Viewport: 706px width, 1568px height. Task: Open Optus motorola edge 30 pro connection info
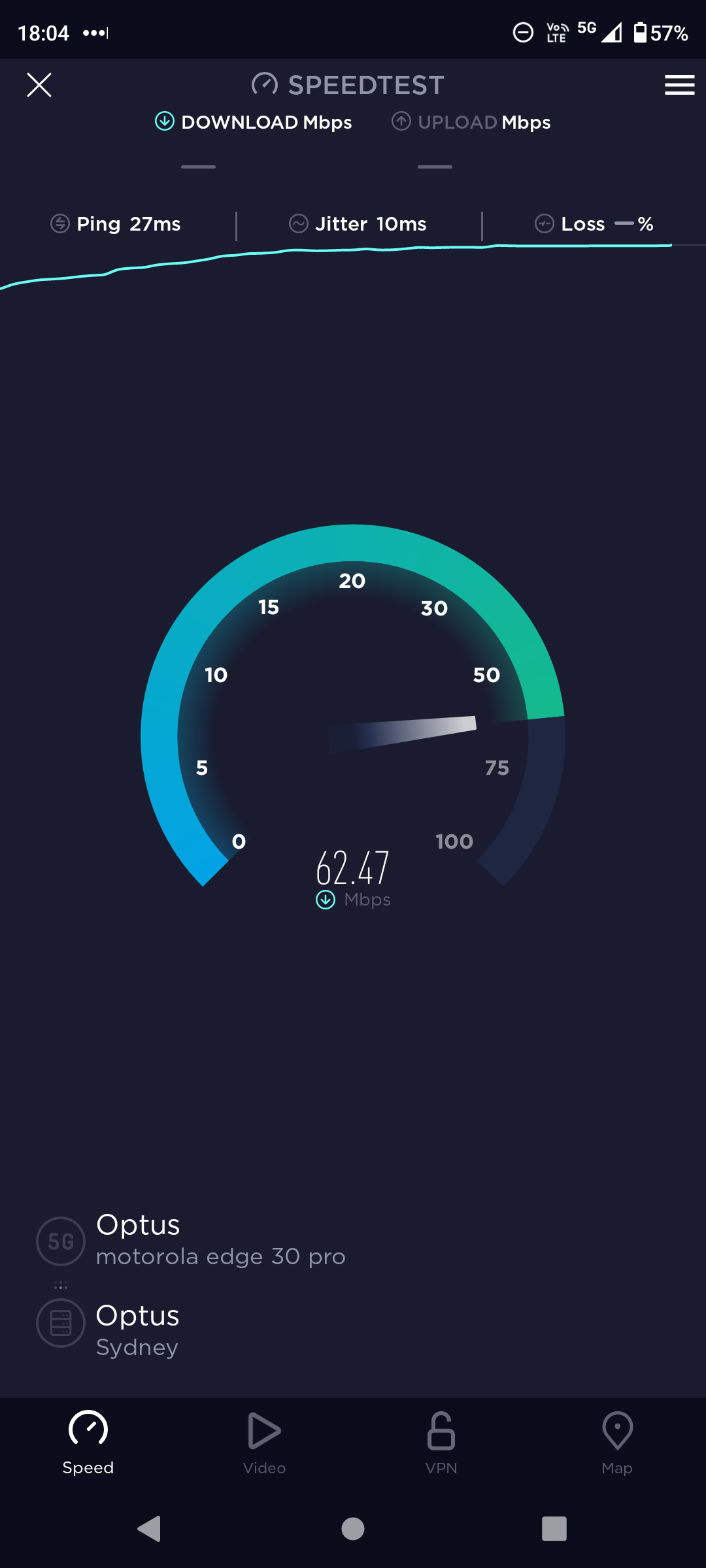[x=191, y=1240]
